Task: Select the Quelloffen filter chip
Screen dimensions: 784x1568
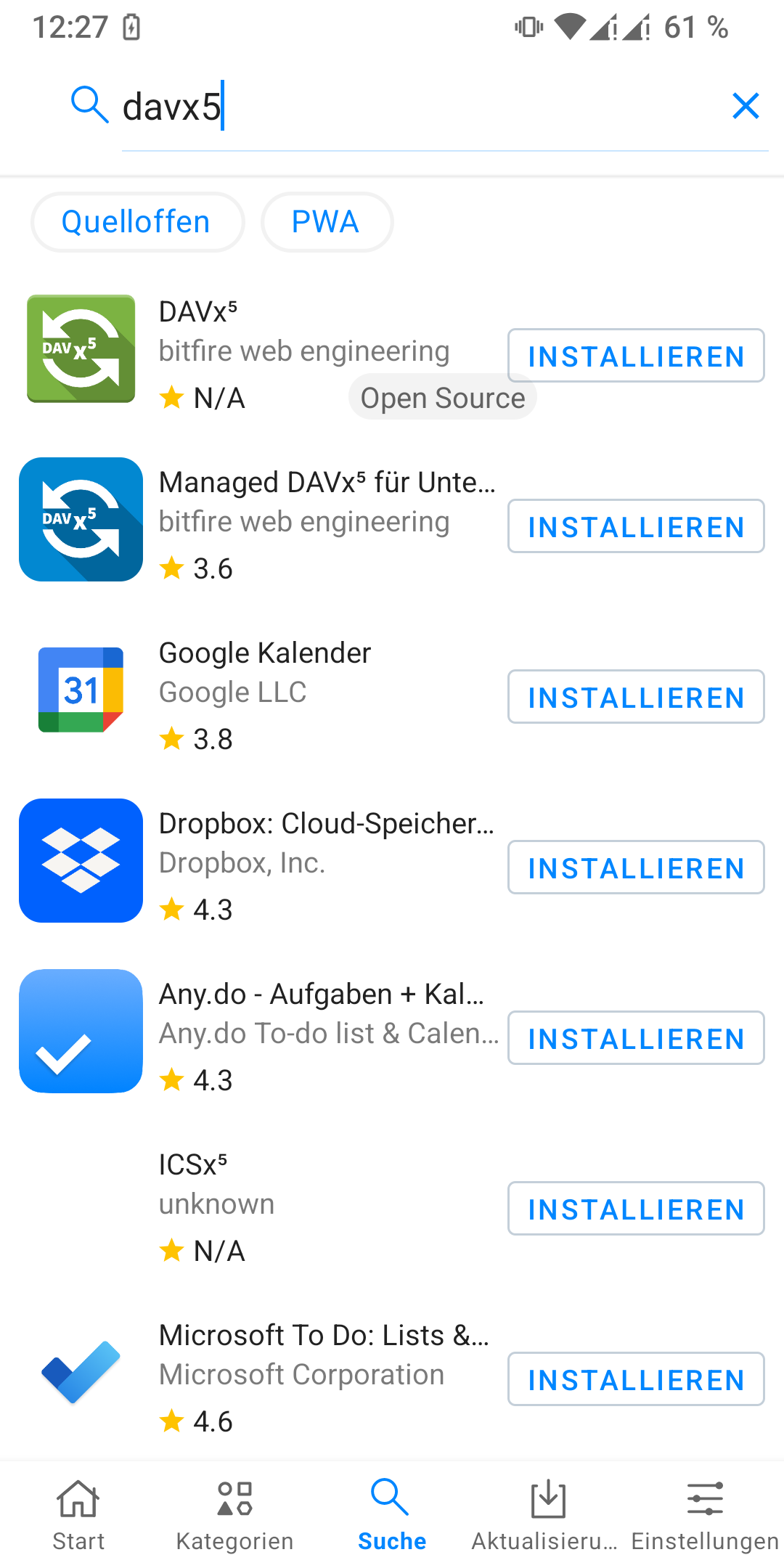Action: tap(137, 222)
